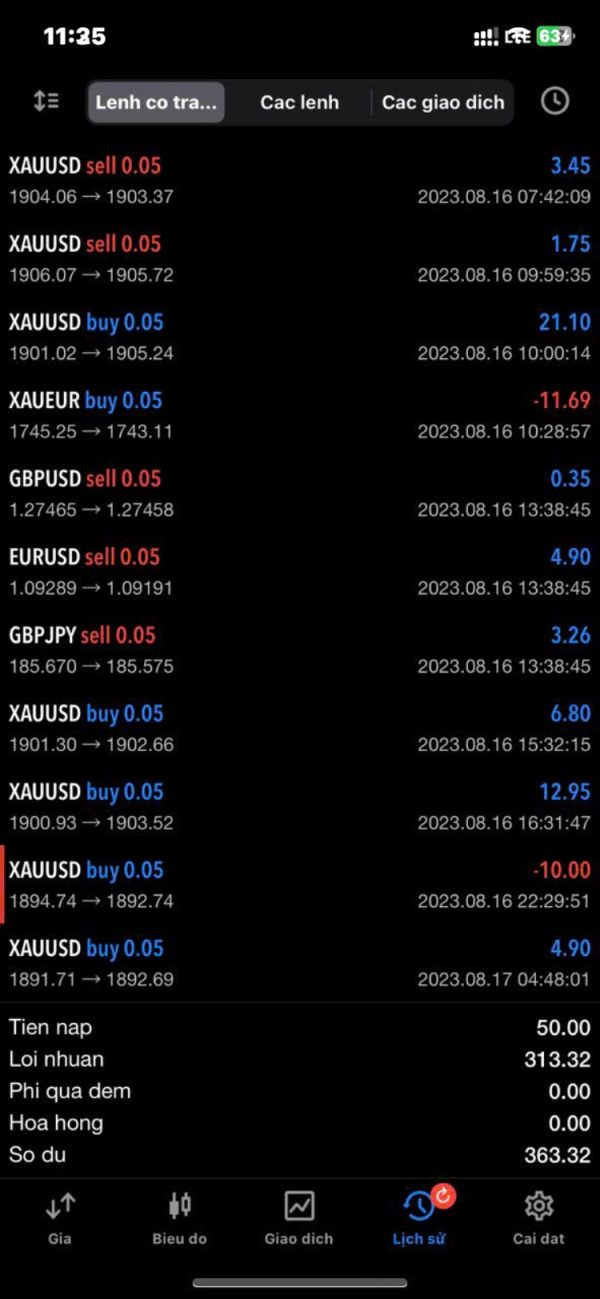The width and height of the screenshot is (600, 1299).
Task: Switch to the Giao dich tab
Action: [299, 1217]
